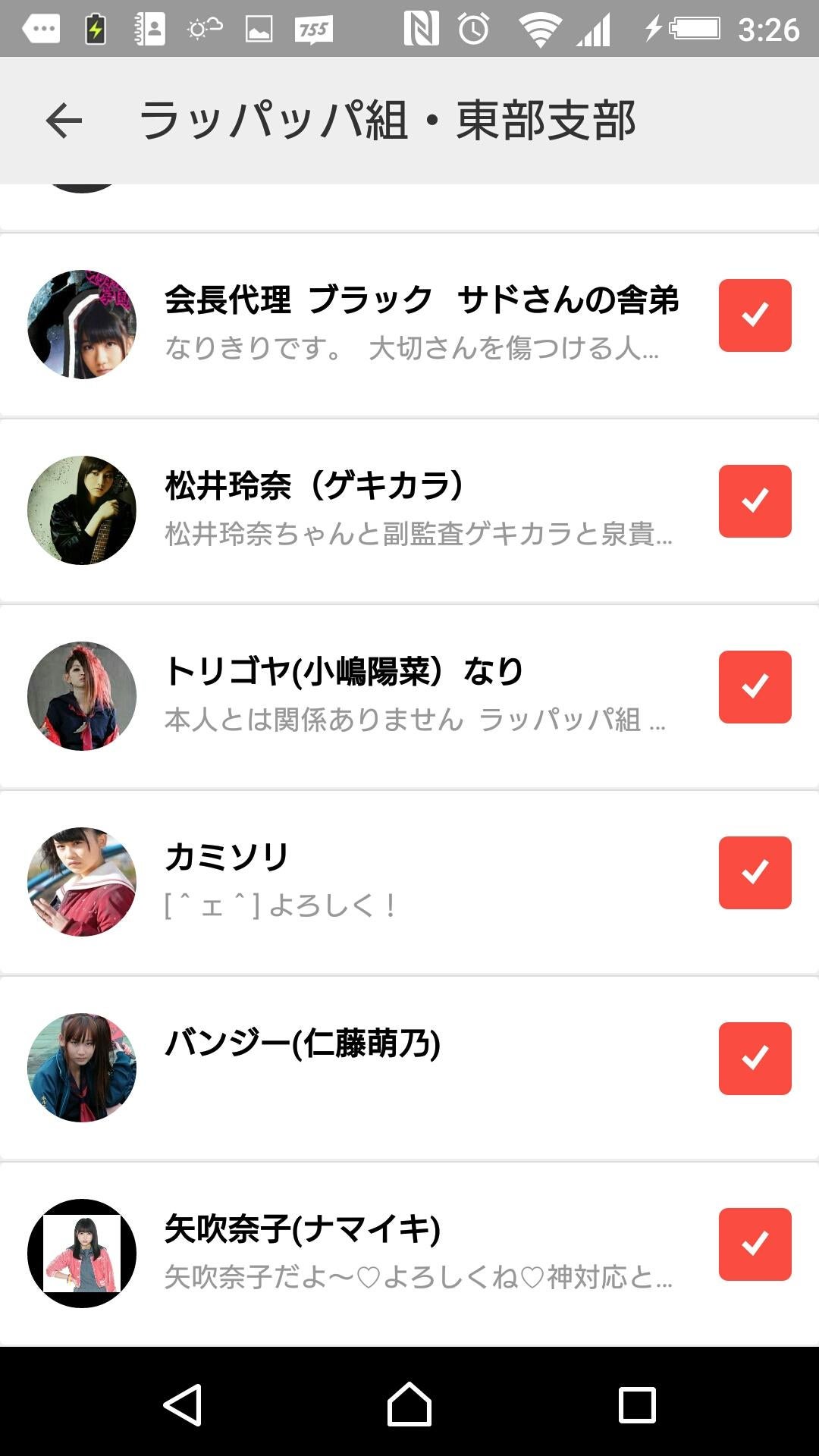Open the 会長代理 ブラック row

click(x=417, y=325)
